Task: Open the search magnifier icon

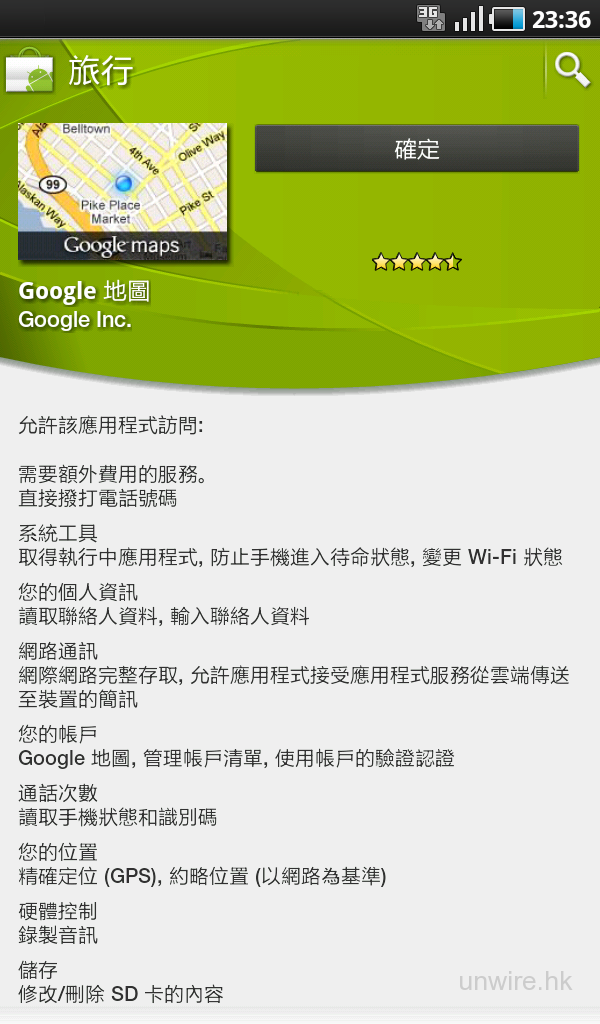Action: [572, 70]
